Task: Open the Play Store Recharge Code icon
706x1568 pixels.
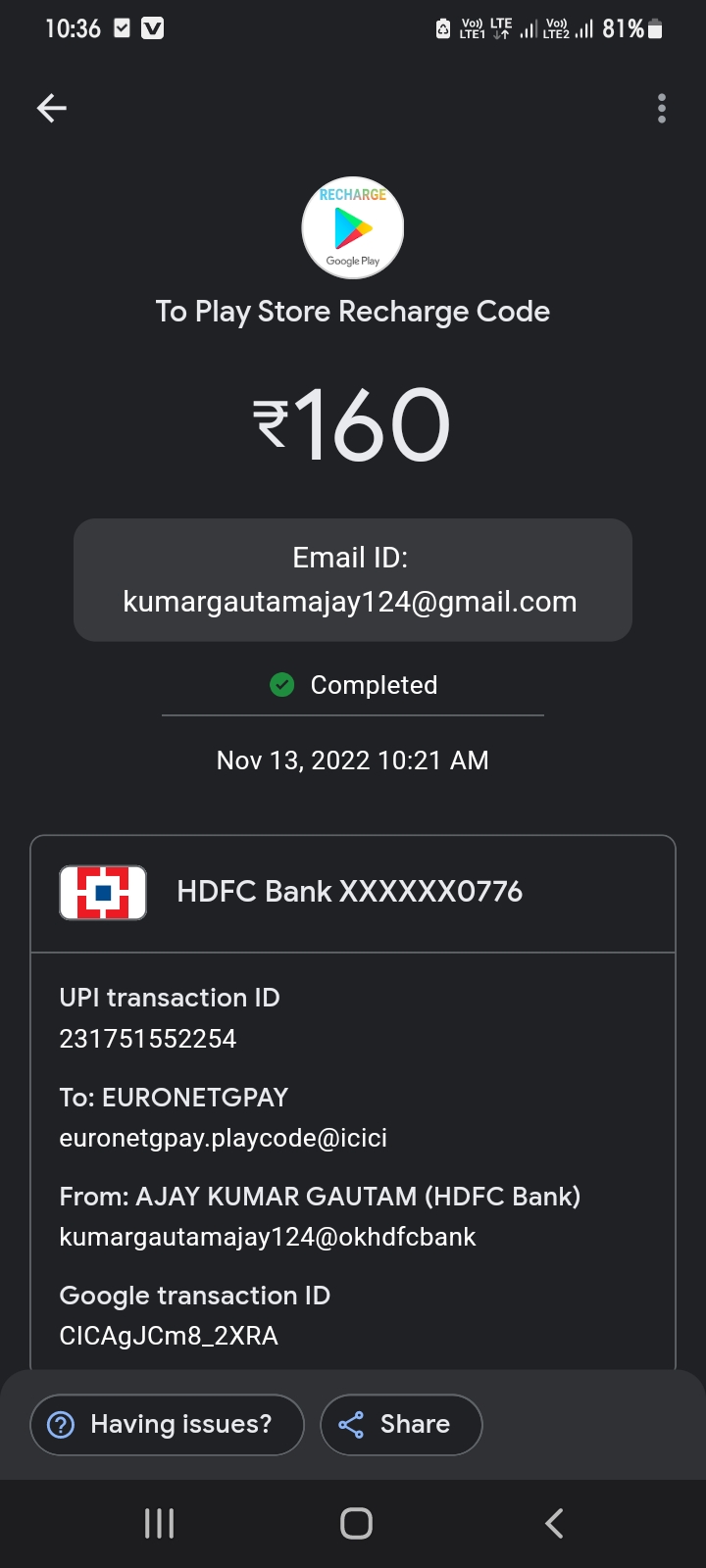Action: [353, 227]
